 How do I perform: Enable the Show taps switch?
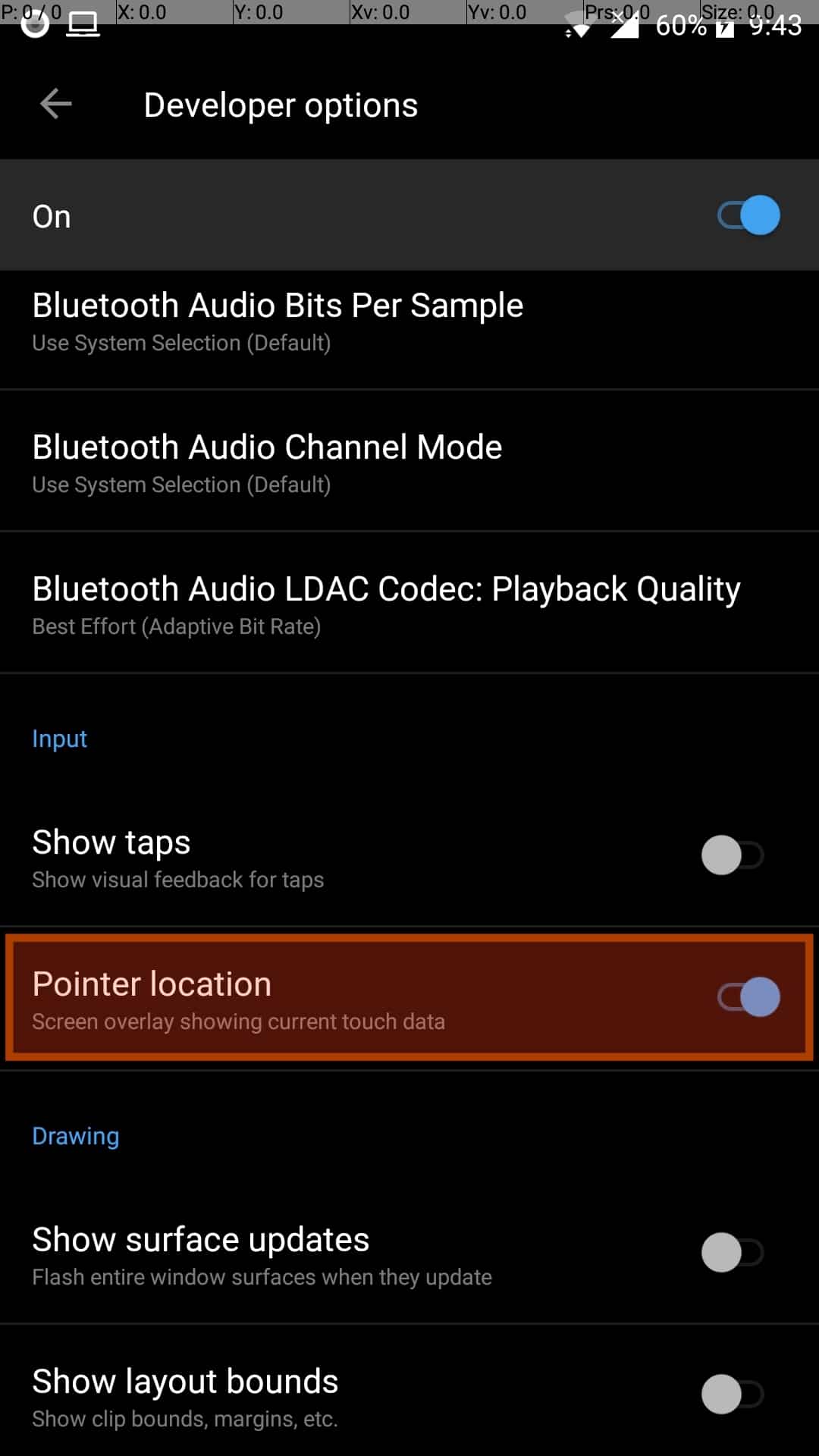pyautogui.click(x=732, y=855)
